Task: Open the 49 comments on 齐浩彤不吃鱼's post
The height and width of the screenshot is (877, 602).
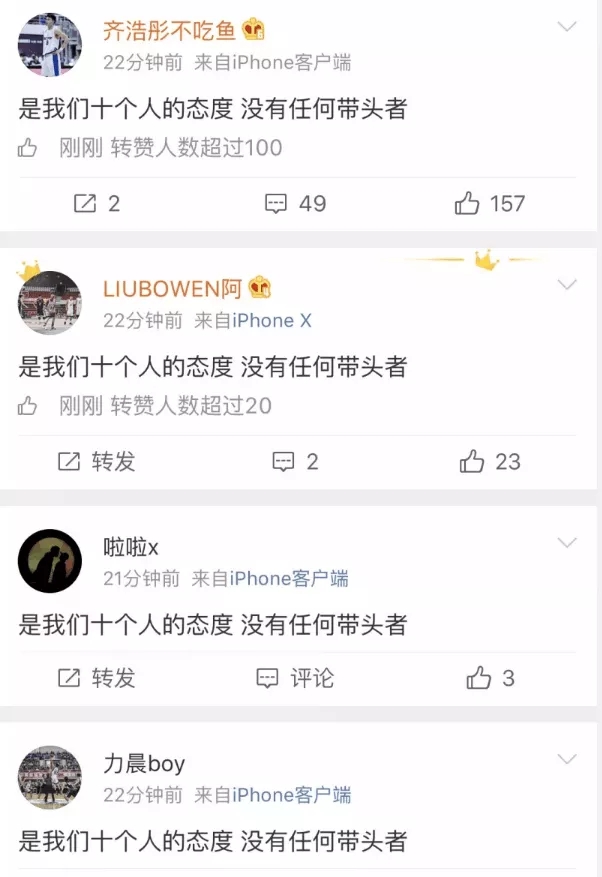Action: 296,204
